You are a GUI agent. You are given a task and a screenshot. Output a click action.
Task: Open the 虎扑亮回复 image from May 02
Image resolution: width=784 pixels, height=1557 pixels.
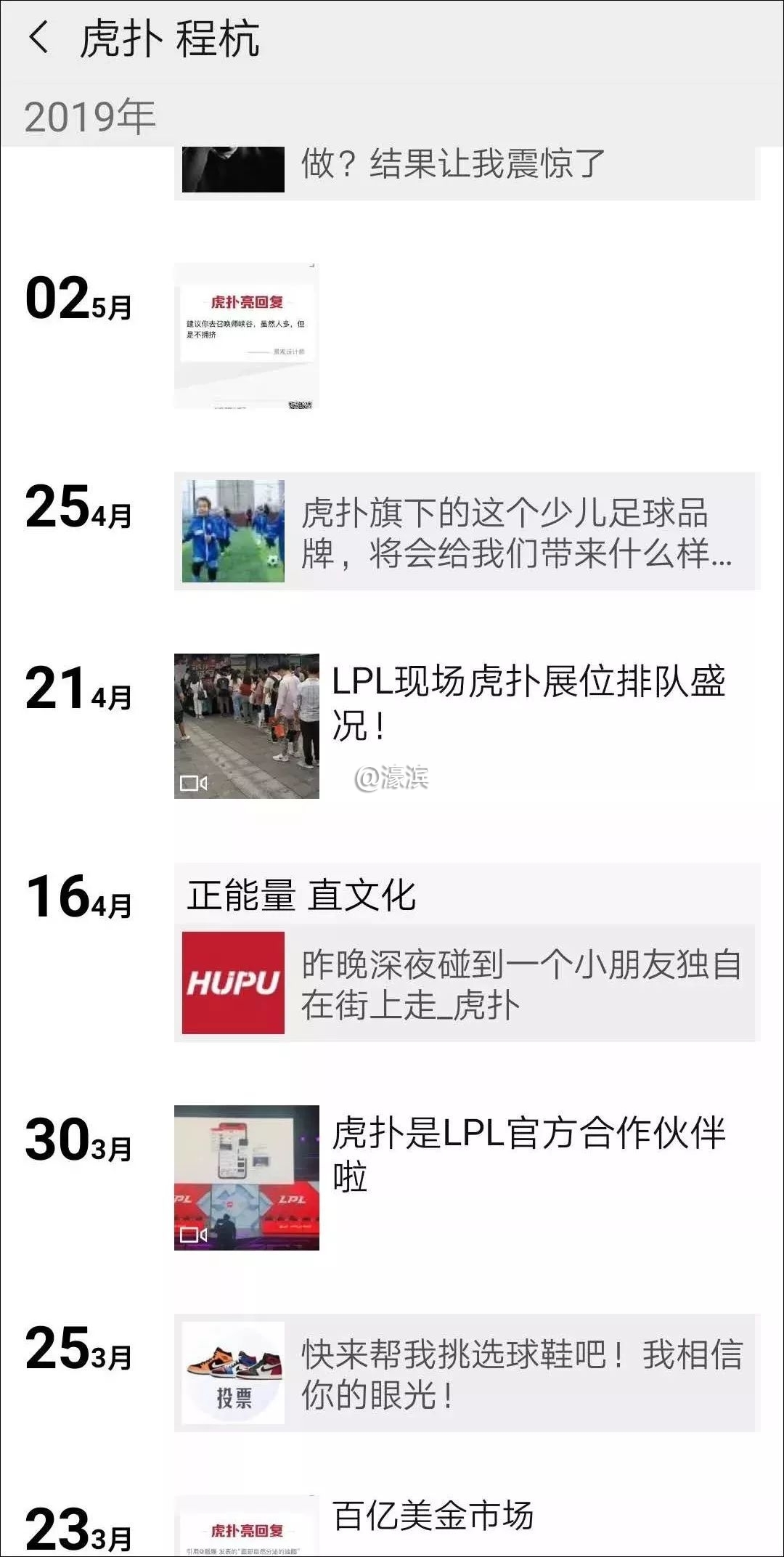pos(246,336)
